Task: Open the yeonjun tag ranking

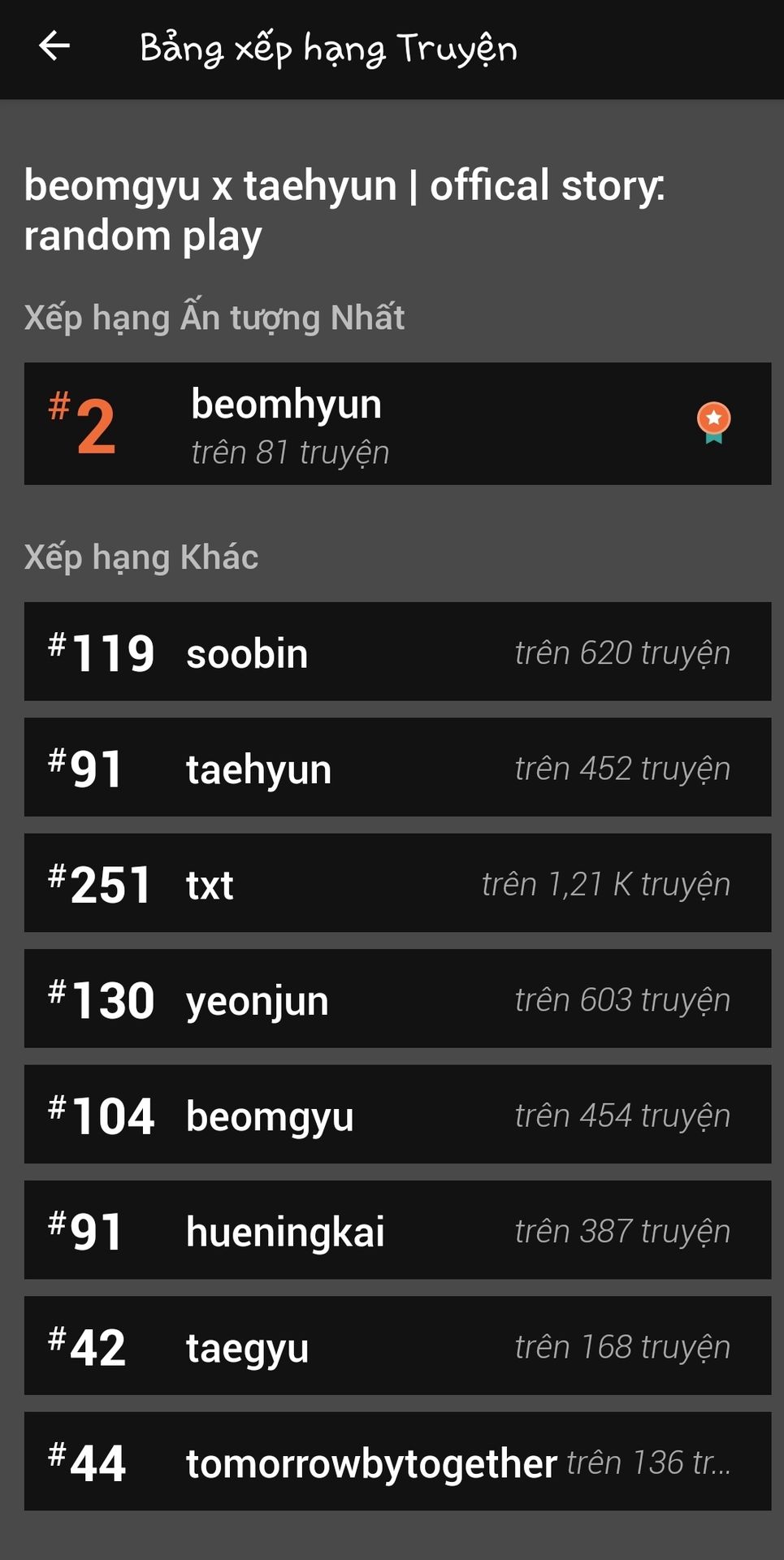Action: [x=397, y=999]
